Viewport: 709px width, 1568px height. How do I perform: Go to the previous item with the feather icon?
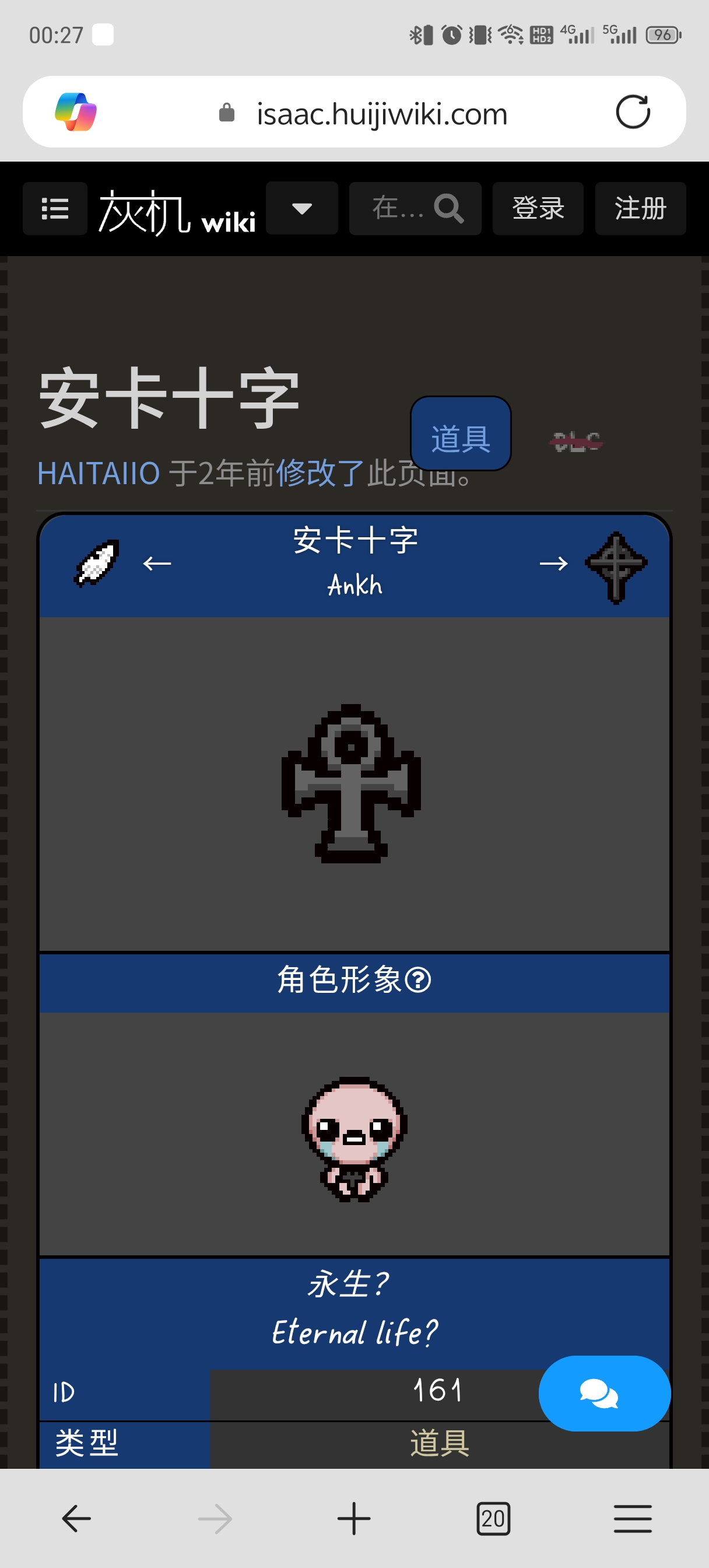tap(97, 563)
